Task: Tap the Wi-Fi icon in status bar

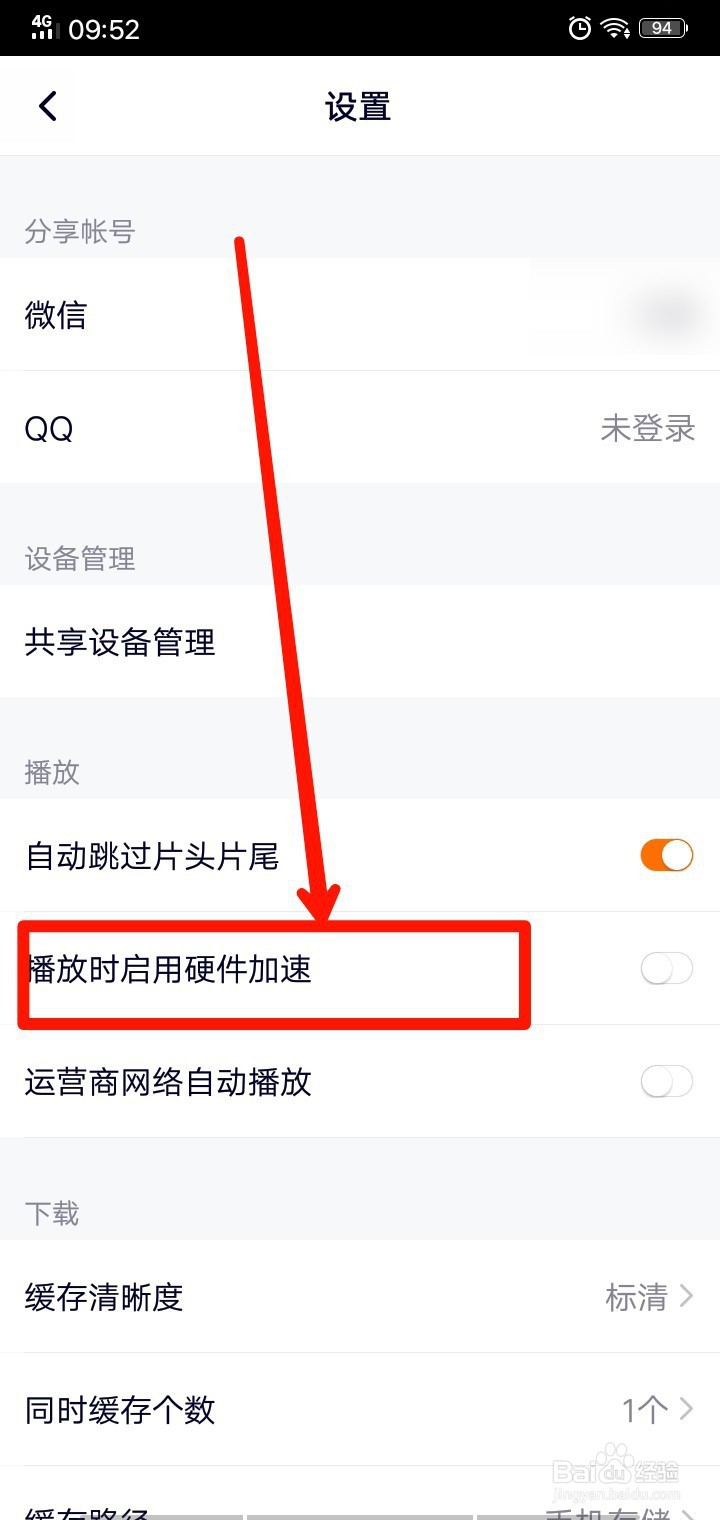Action: [x=617, y=27]
